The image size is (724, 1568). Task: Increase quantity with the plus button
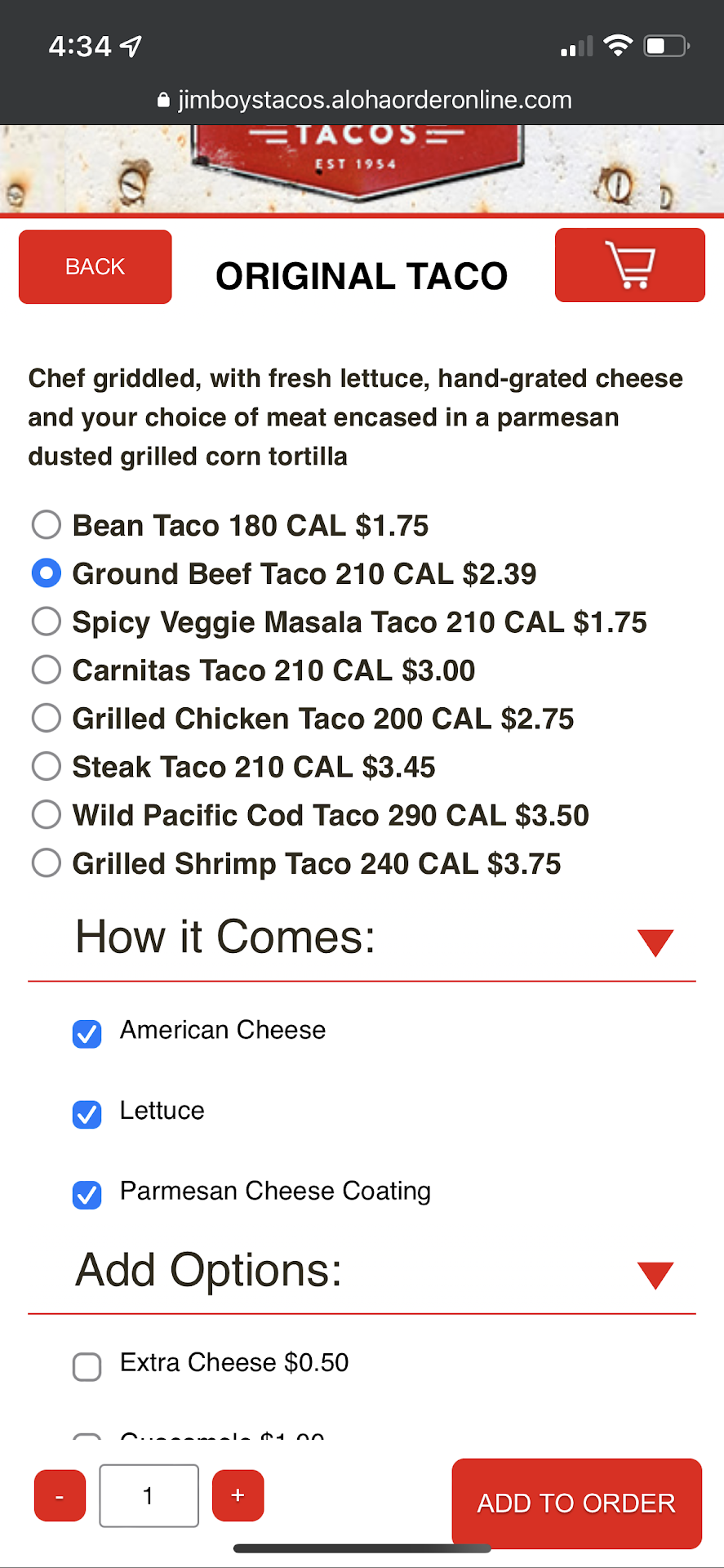pos(238,1496)
